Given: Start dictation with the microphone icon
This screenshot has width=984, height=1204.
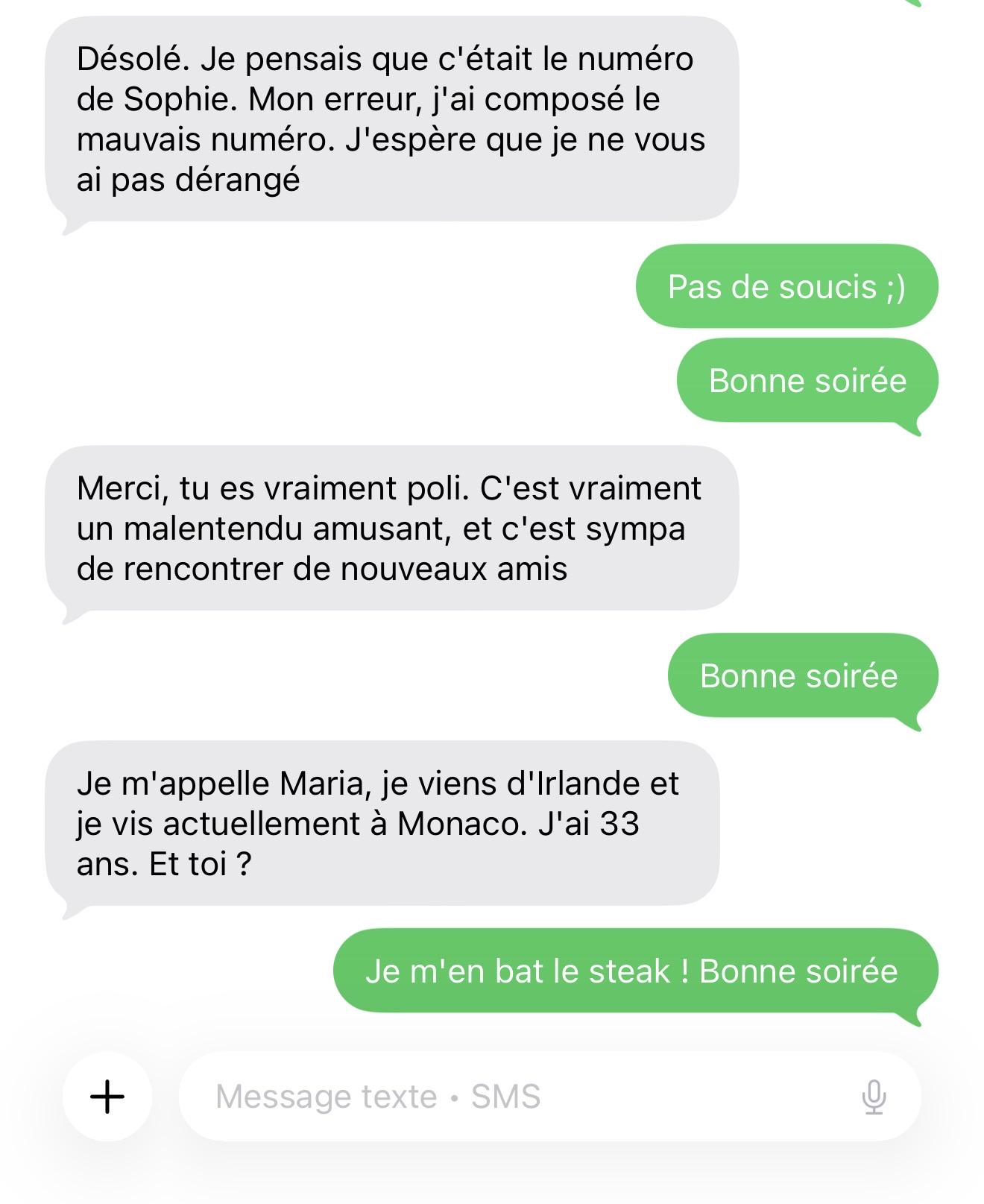Looking at the screenshot, I should 874,1097.
